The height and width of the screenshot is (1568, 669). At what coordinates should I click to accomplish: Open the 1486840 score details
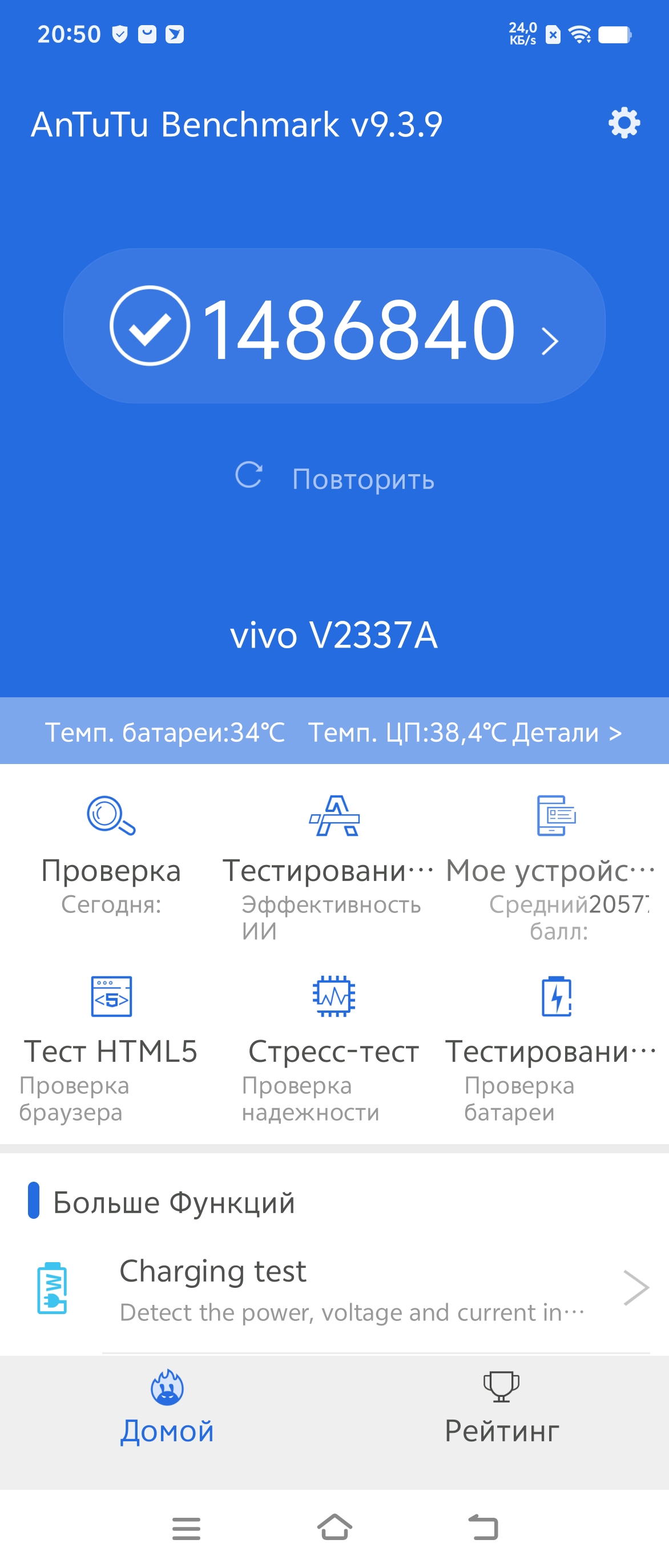(334, 326)
